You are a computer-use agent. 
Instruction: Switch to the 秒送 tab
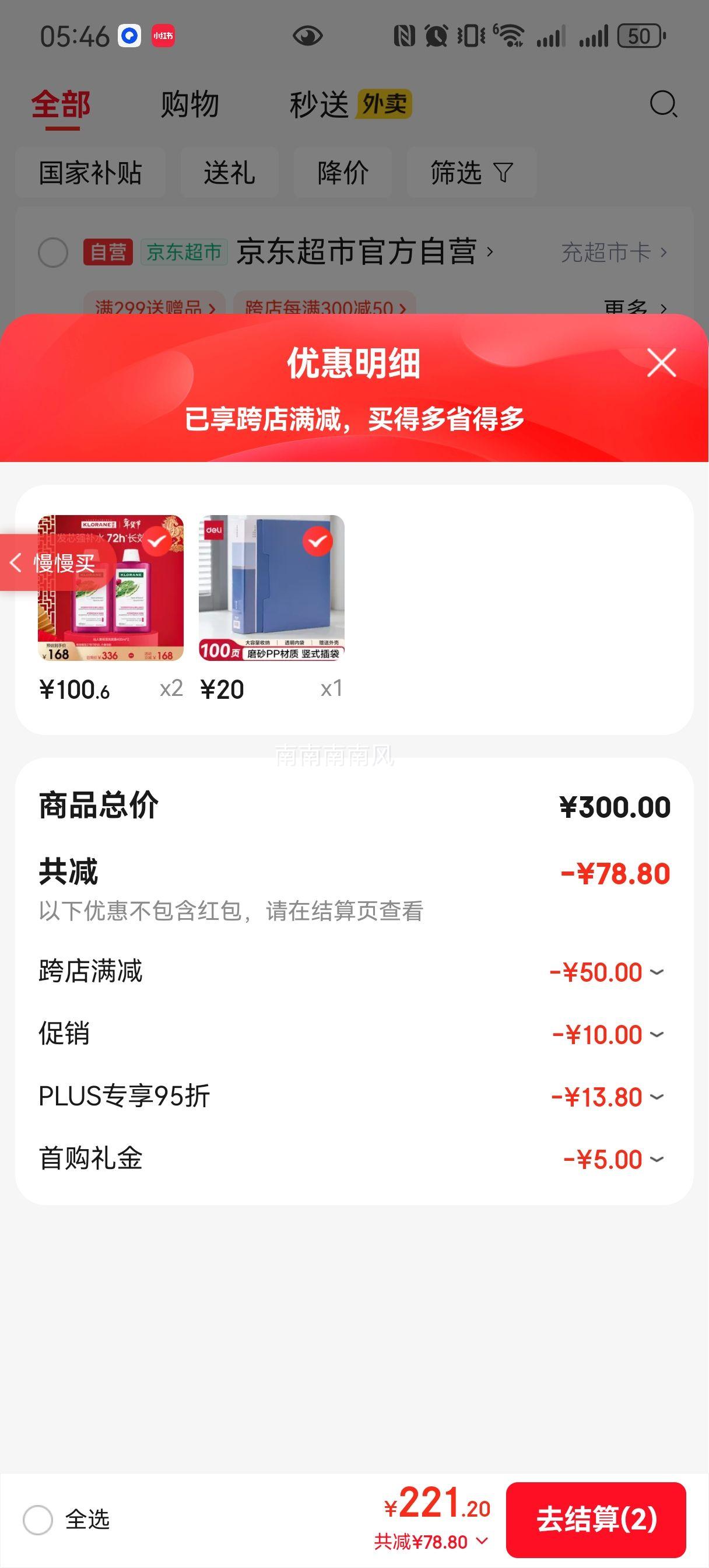(x=321, y=104)
